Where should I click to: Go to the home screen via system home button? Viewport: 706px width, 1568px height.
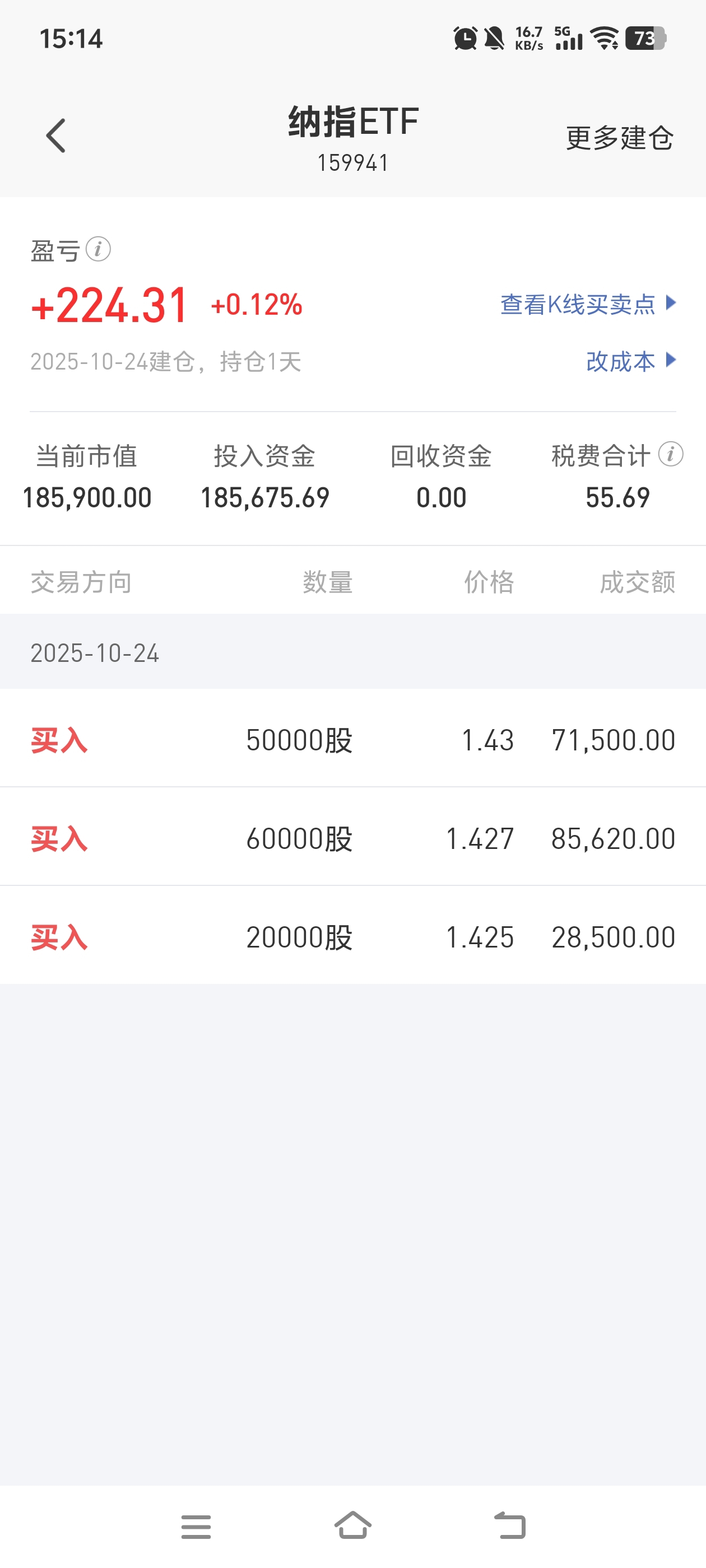(x=352, y=1525)
